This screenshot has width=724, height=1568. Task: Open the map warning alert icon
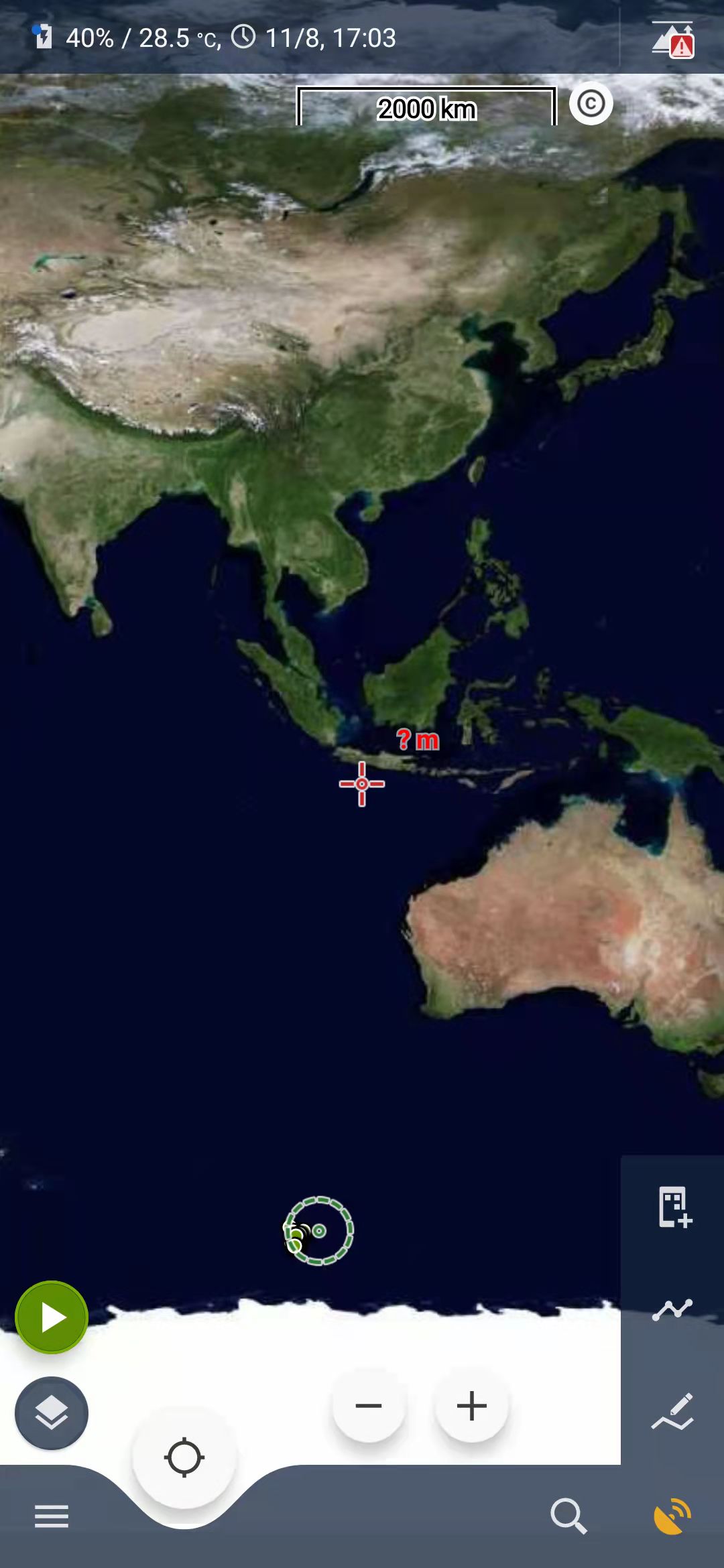coord(673,39)
